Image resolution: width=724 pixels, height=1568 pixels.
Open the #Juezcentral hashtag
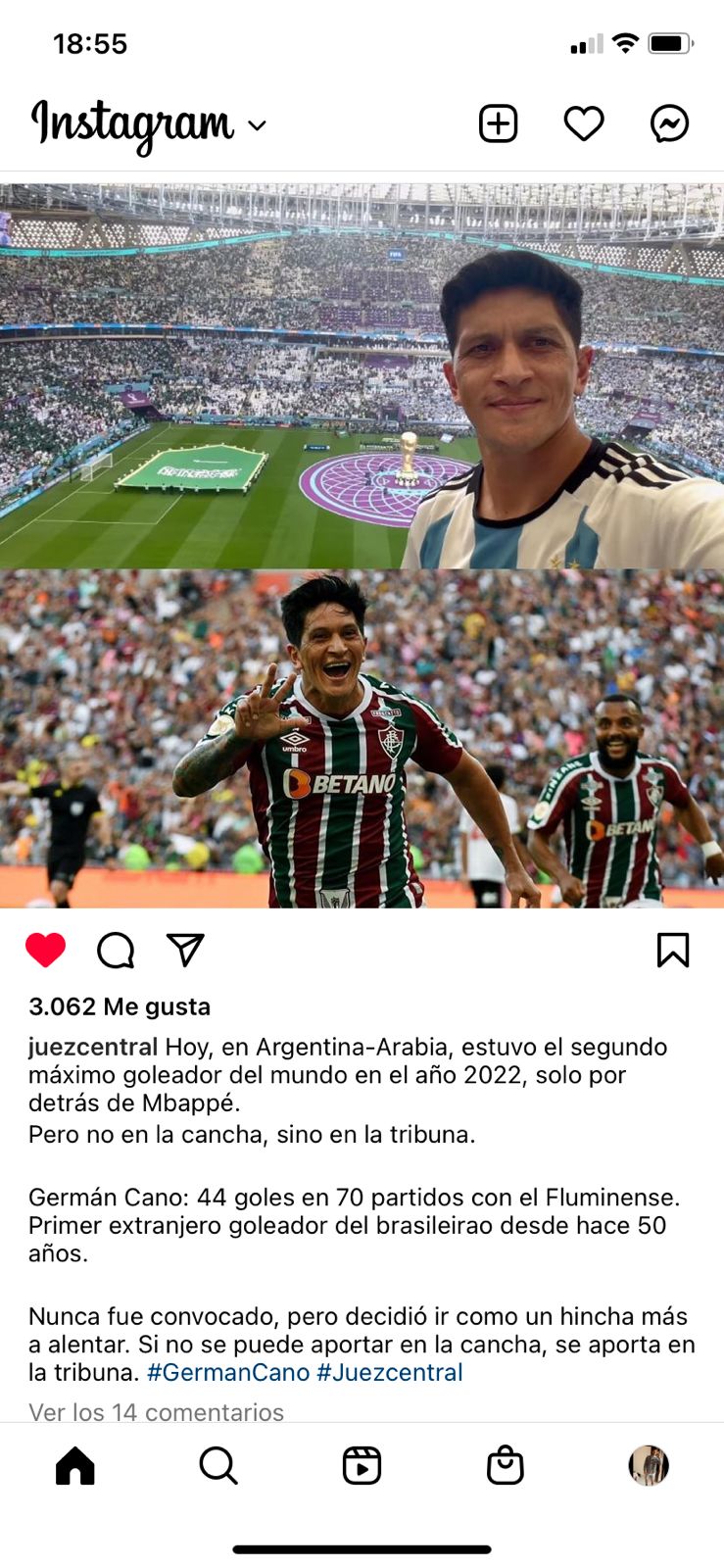[390, 1372]
